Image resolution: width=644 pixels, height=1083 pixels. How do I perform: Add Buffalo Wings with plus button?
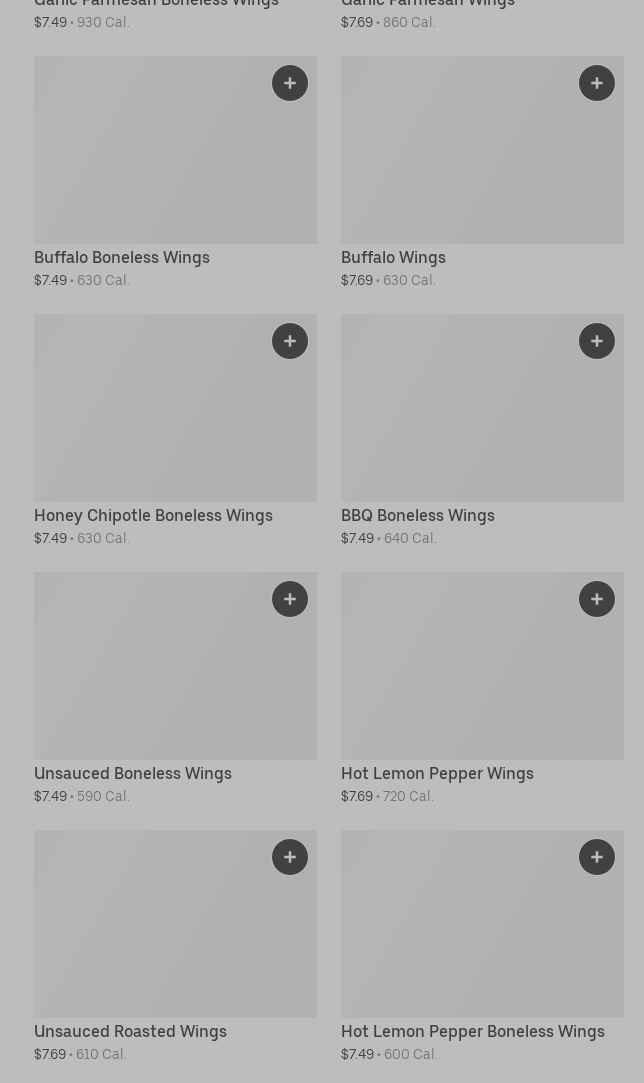click(597, 83)
